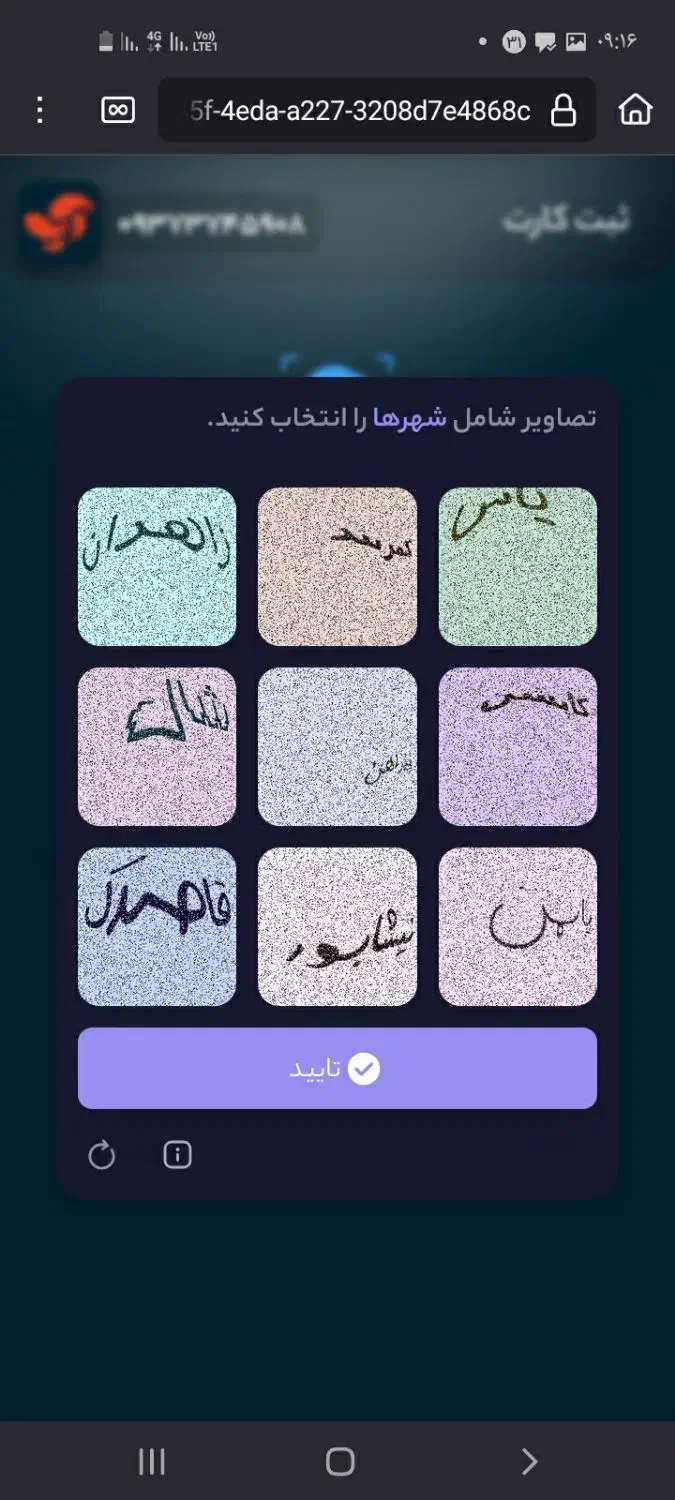
Task: Tap the browser home icon
Action: 636,110
